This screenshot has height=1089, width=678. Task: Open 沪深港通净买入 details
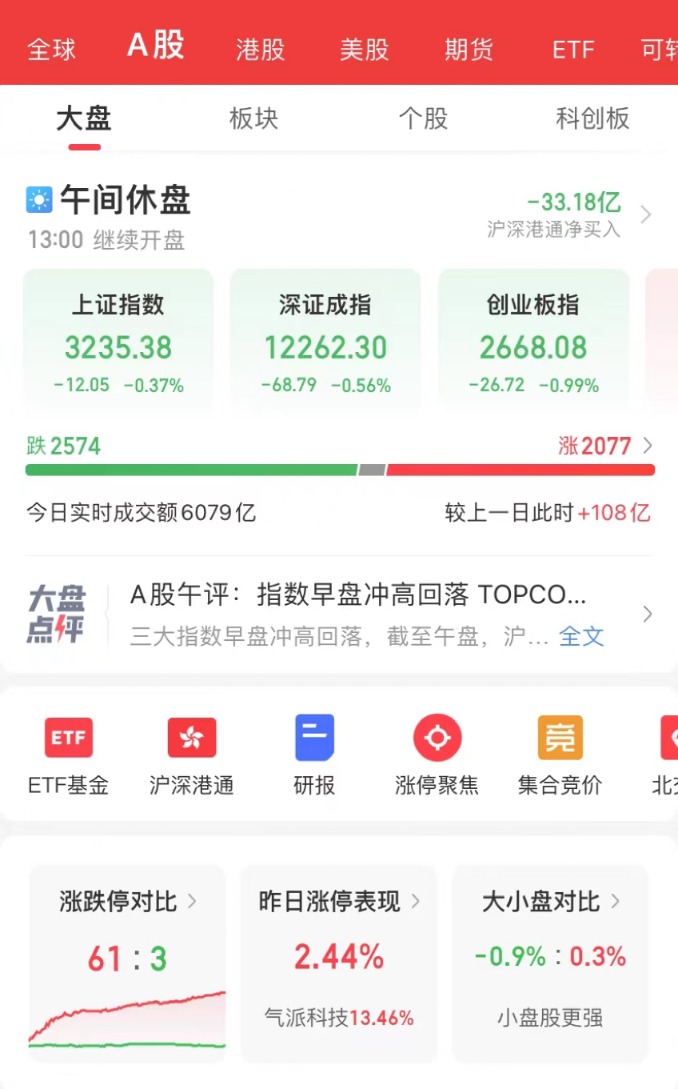tap(569, 215)
